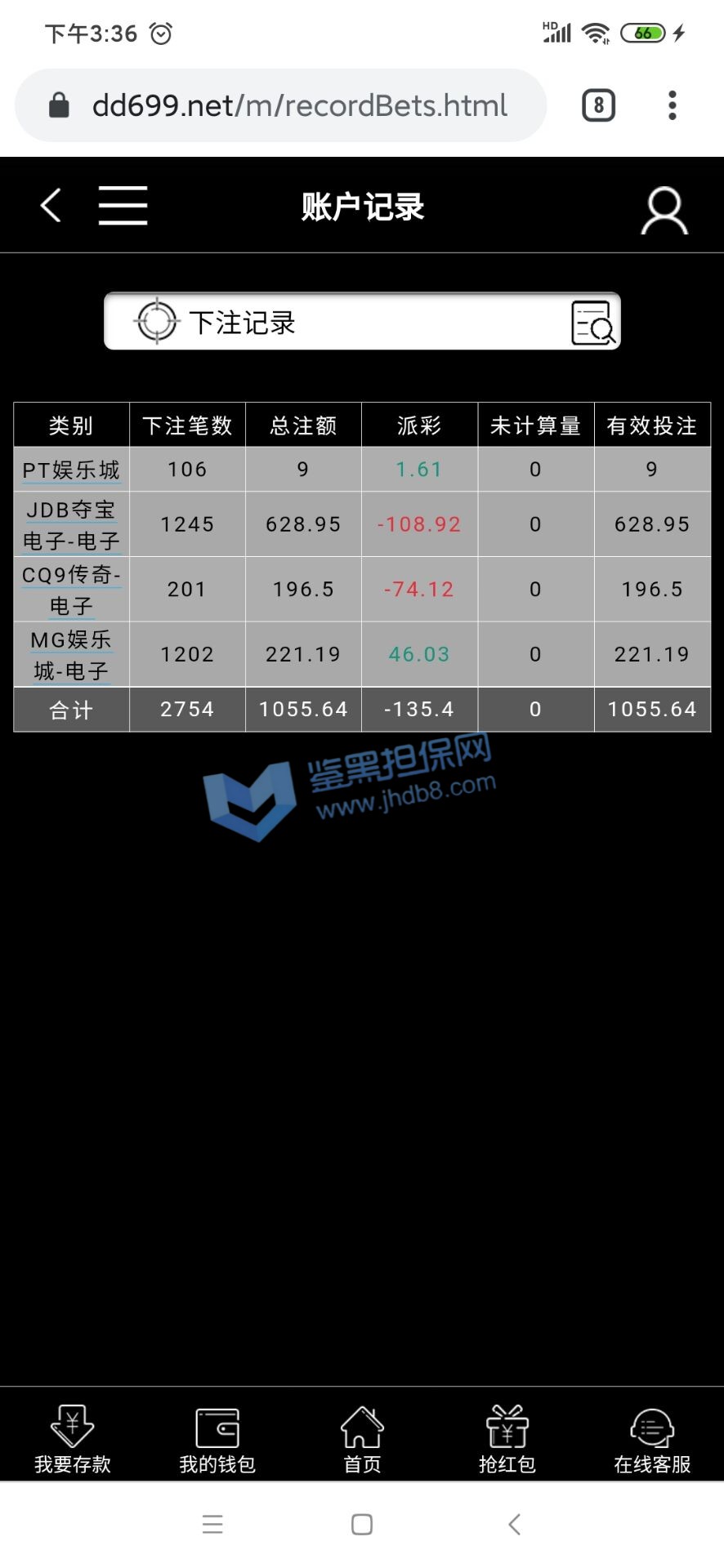The image size is (724, 1568).
Task: View JDB夺宝电子-电子 bet details
Action: (x=71, y=524)
